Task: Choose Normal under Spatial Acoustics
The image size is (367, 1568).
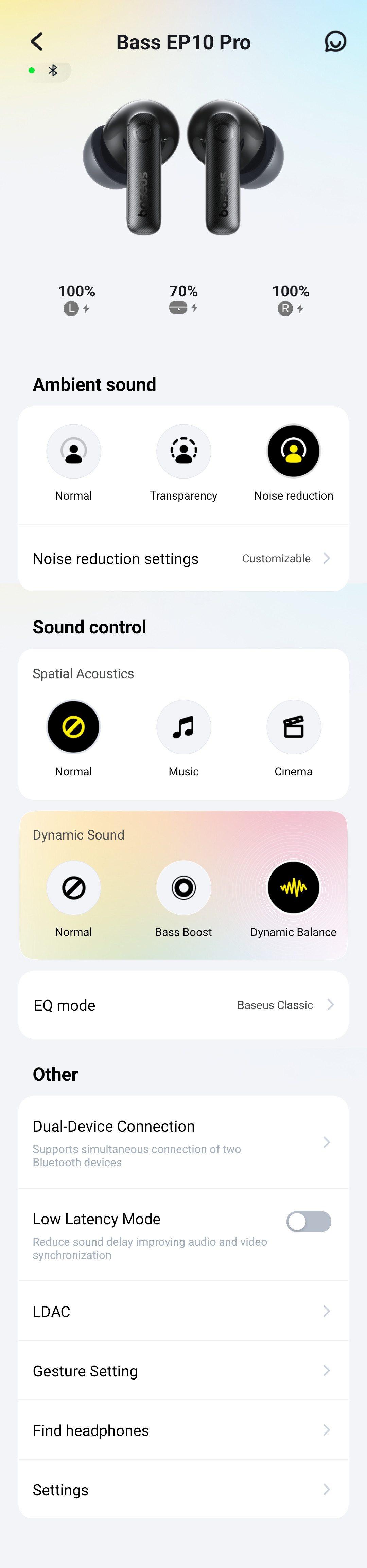Action: pos(74,727)
